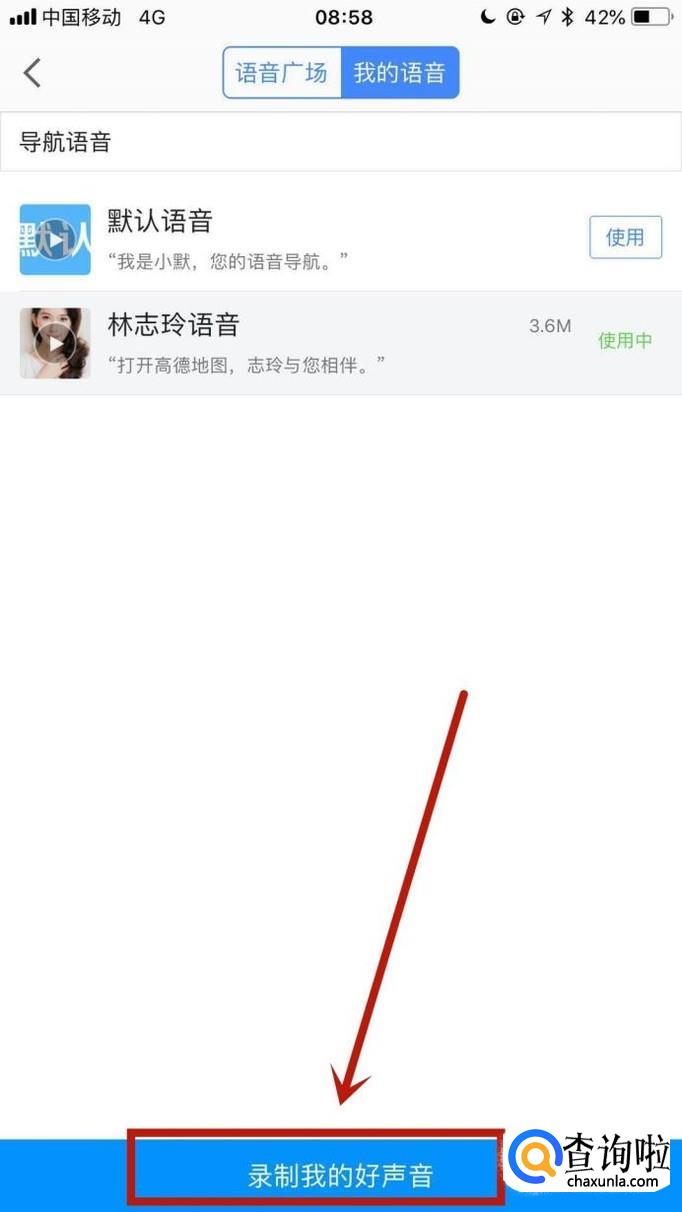The width and height of the screenshot is (682, 1212).
Task: Switch to the 语音广场 tab
Action: [x=282, y=73]
